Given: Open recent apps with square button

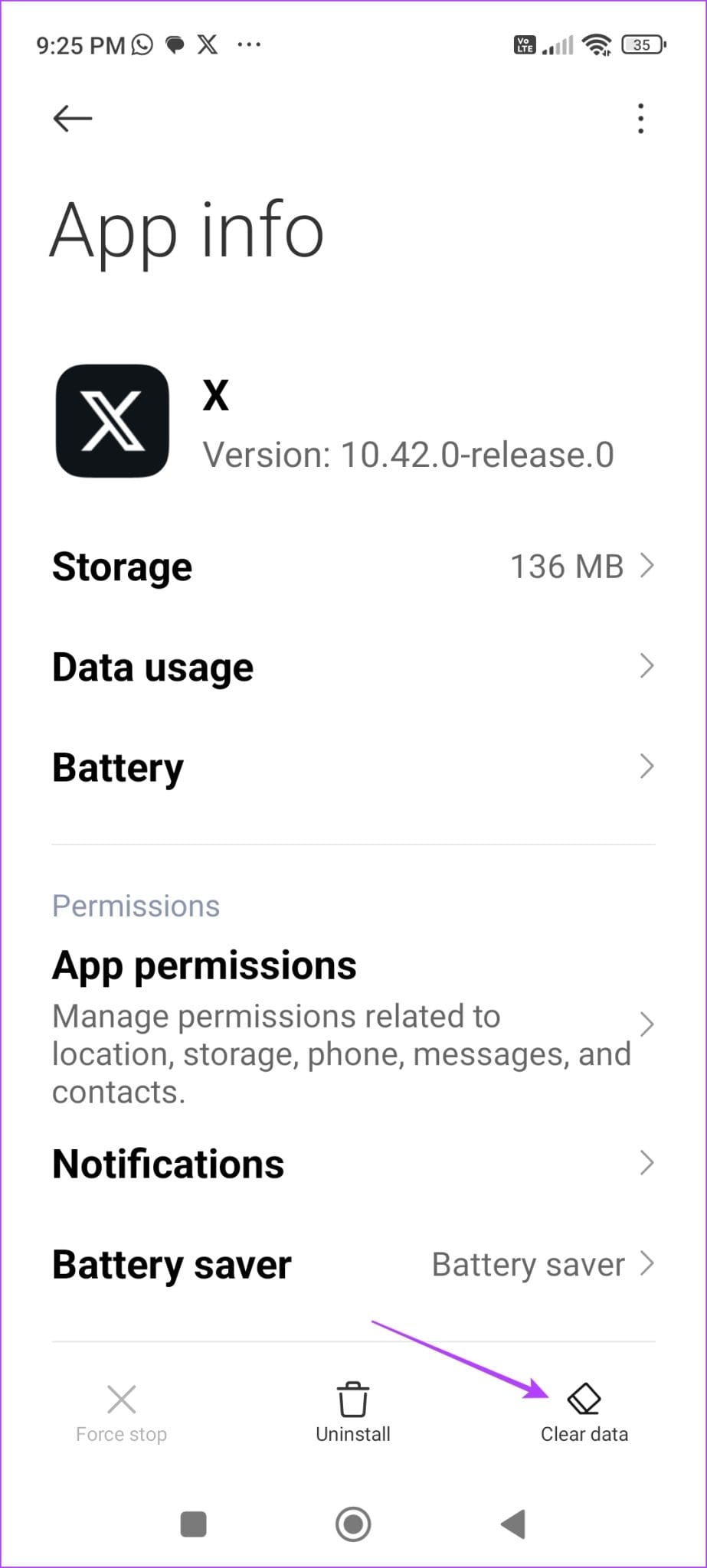Looking at the screenshot, I should pos(193,1524).
